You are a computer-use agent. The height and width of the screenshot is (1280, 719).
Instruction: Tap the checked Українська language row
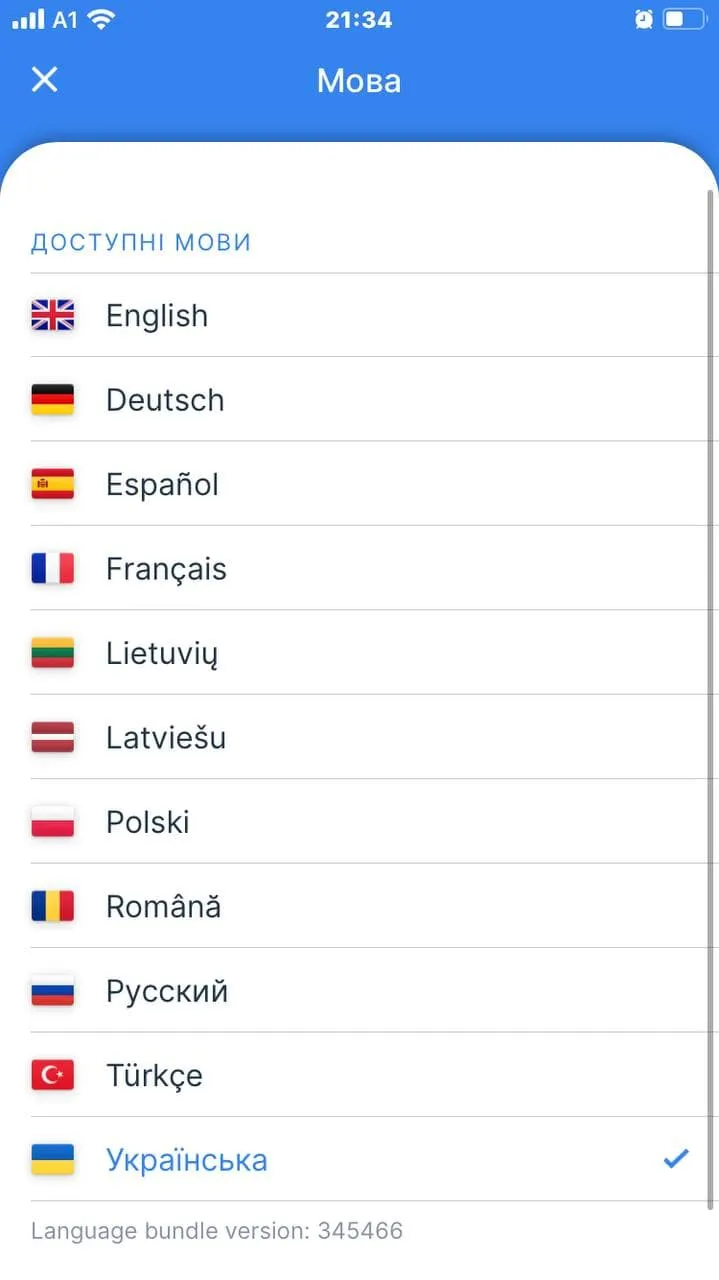[x=187, y=1160]
